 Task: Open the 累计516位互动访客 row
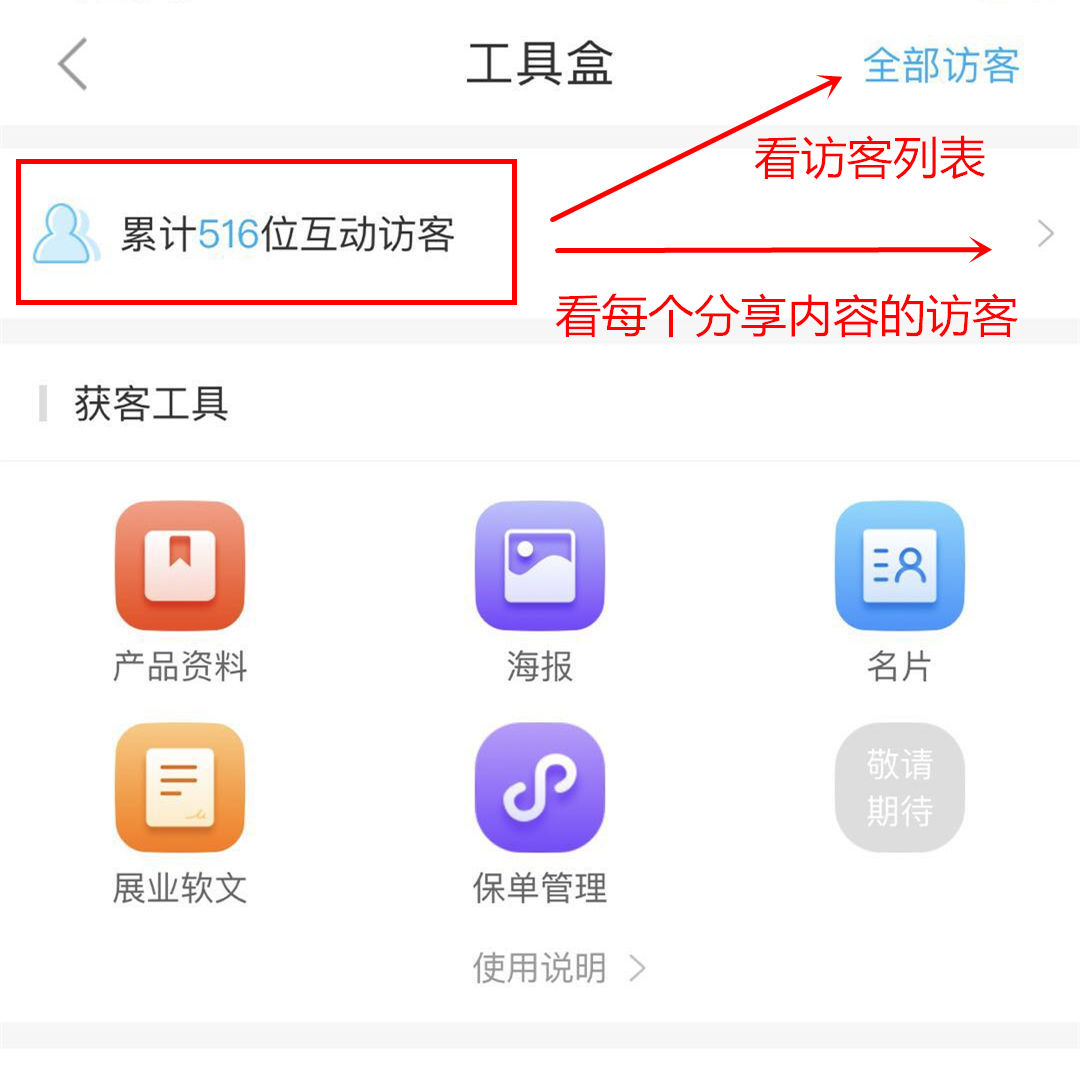(286, 234)
